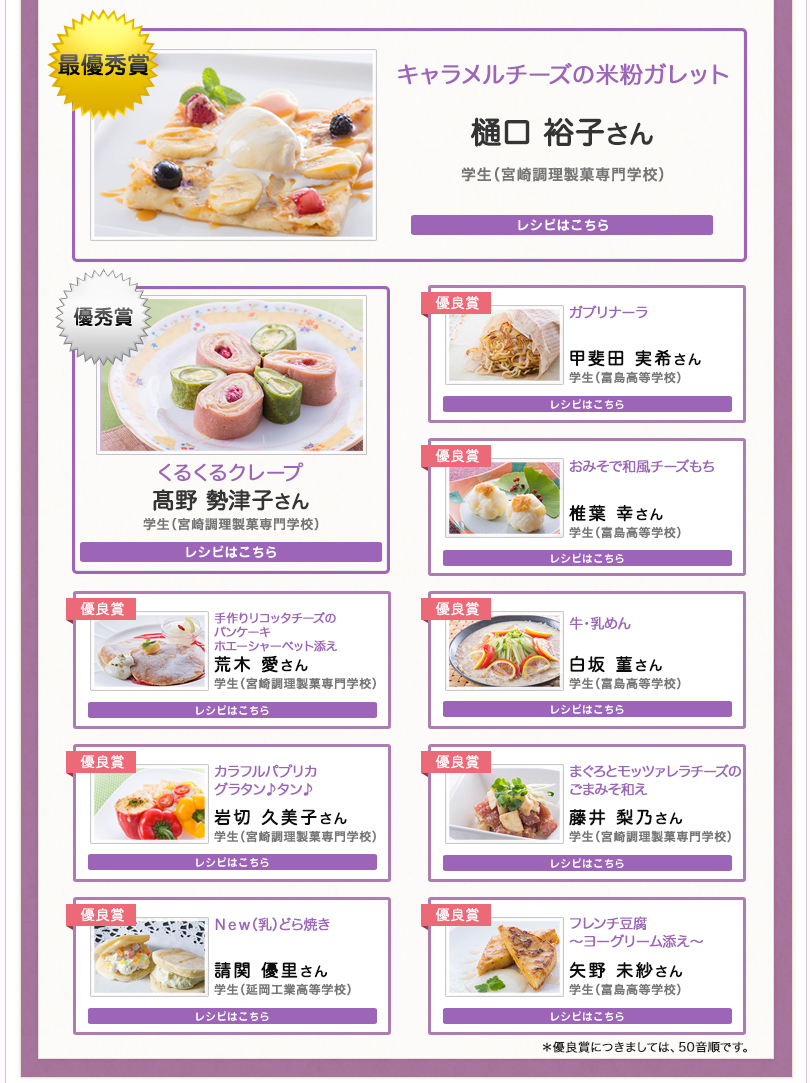Tap レシピはこちら under フレンチ豆腐
Screen dimensions: 810x1083
587,1016
